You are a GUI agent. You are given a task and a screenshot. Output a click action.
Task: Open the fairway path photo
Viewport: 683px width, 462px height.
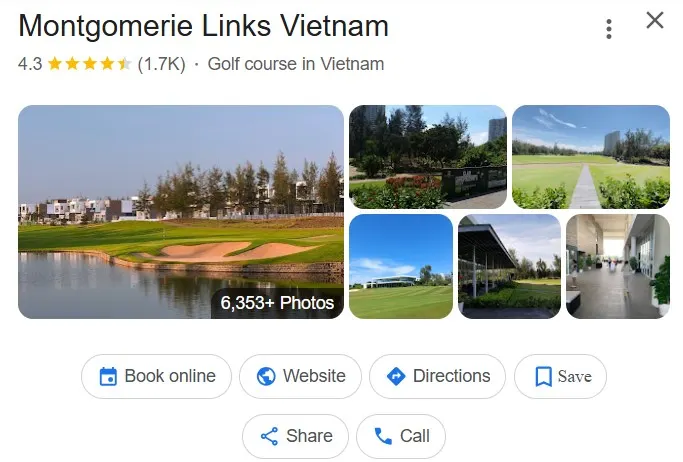(x=590, y=157)
